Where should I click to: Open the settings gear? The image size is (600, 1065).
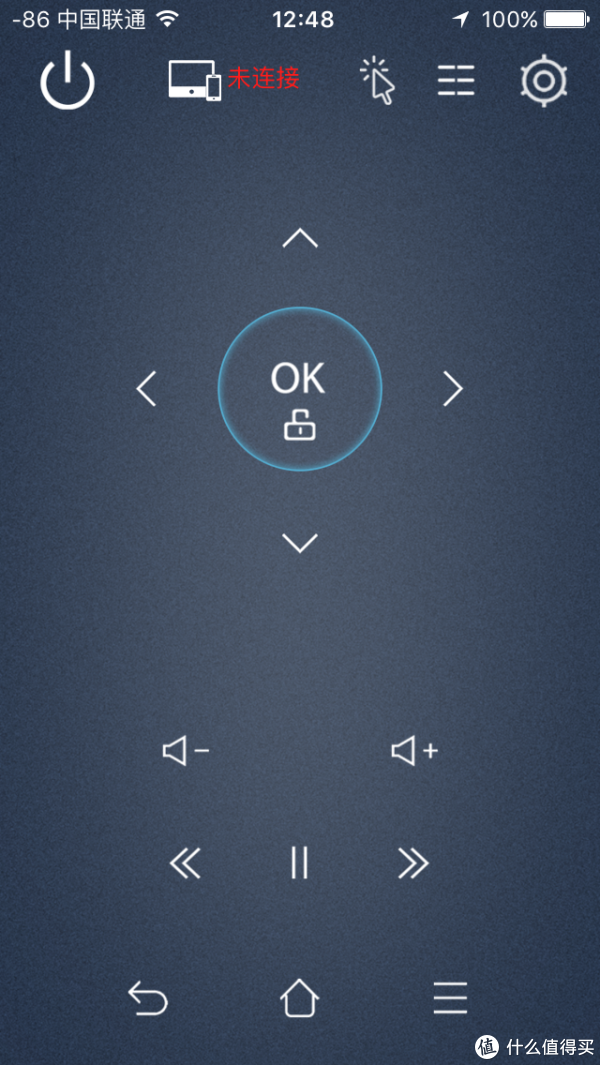[544, 81]
